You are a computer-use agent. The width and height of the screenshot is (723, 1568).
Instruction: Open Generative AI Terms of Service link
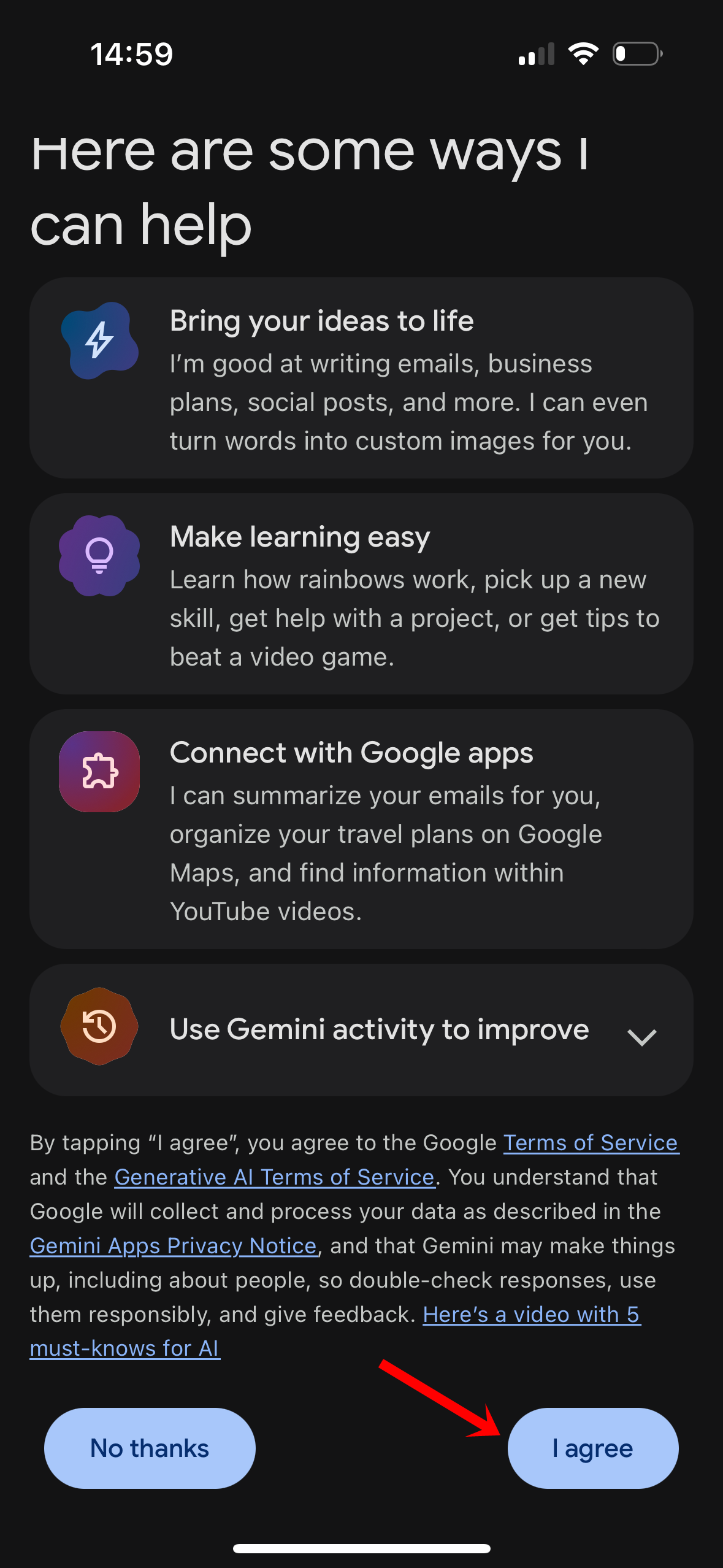[x=275, y=1177]
